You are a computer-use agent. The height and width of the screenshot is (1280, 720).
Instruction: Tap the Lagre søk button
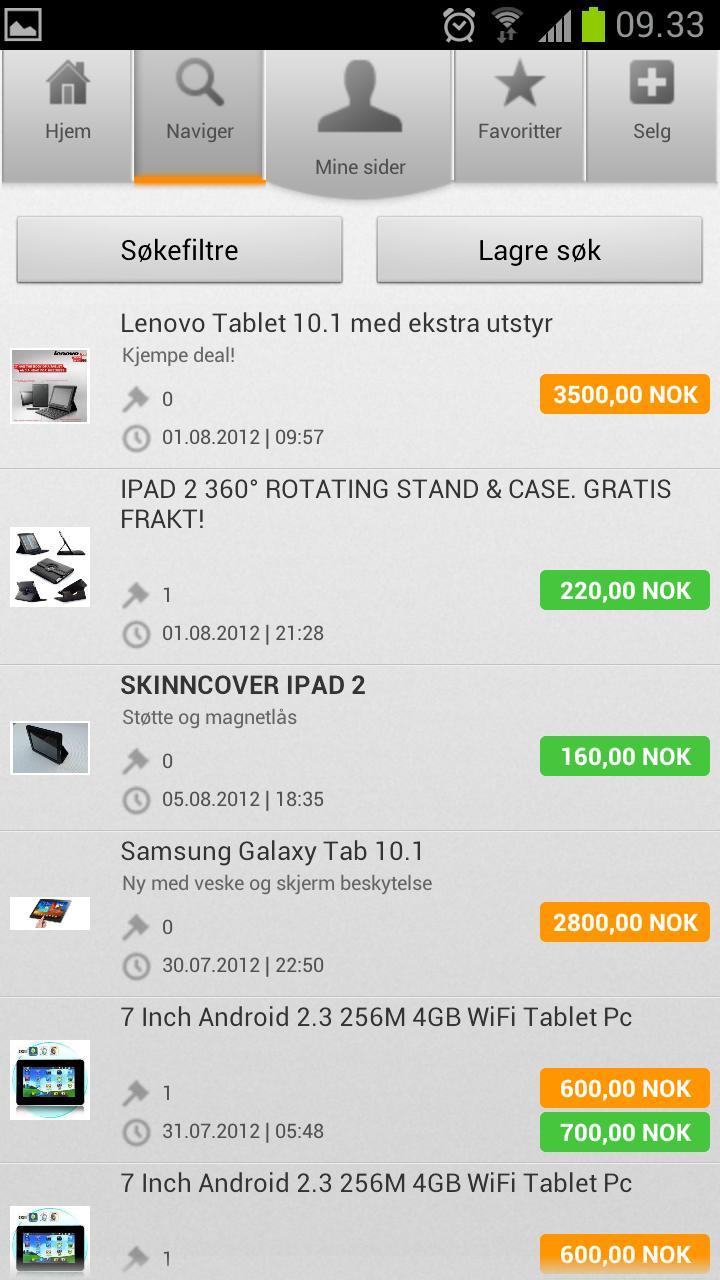click(x=539, y=250)
